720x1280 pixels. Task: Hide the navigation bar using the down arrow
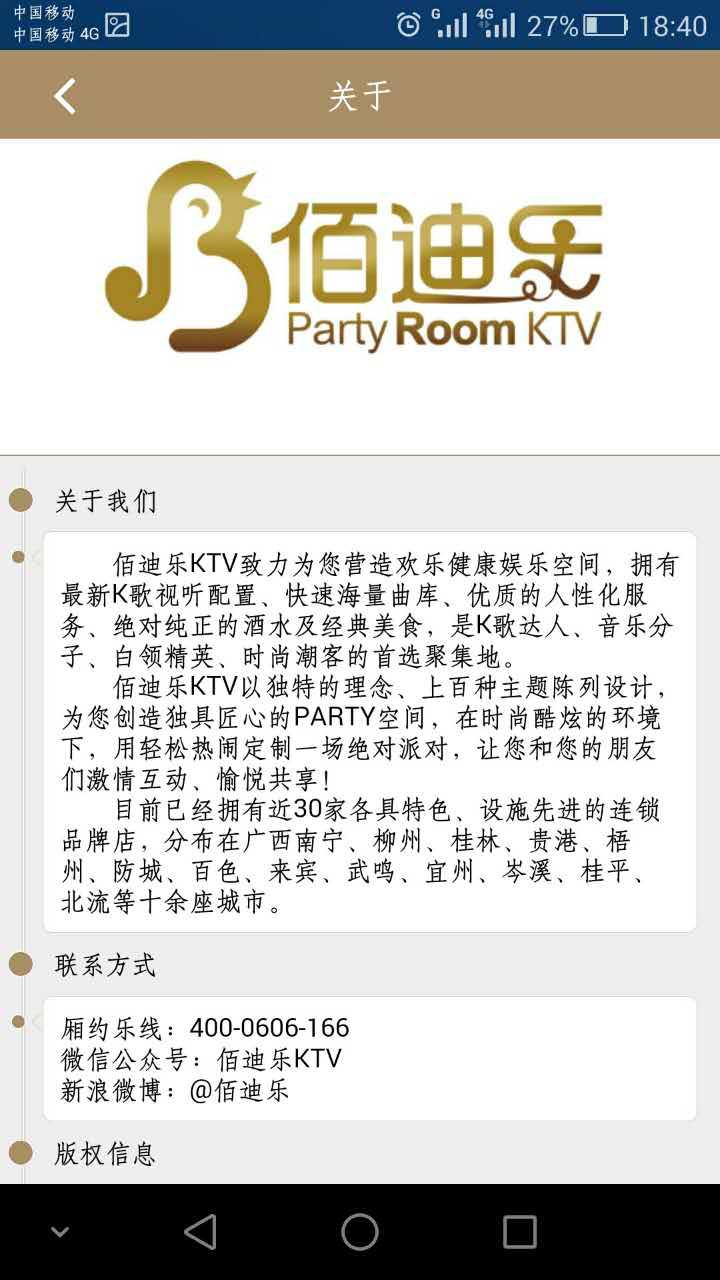(60, 1232)
